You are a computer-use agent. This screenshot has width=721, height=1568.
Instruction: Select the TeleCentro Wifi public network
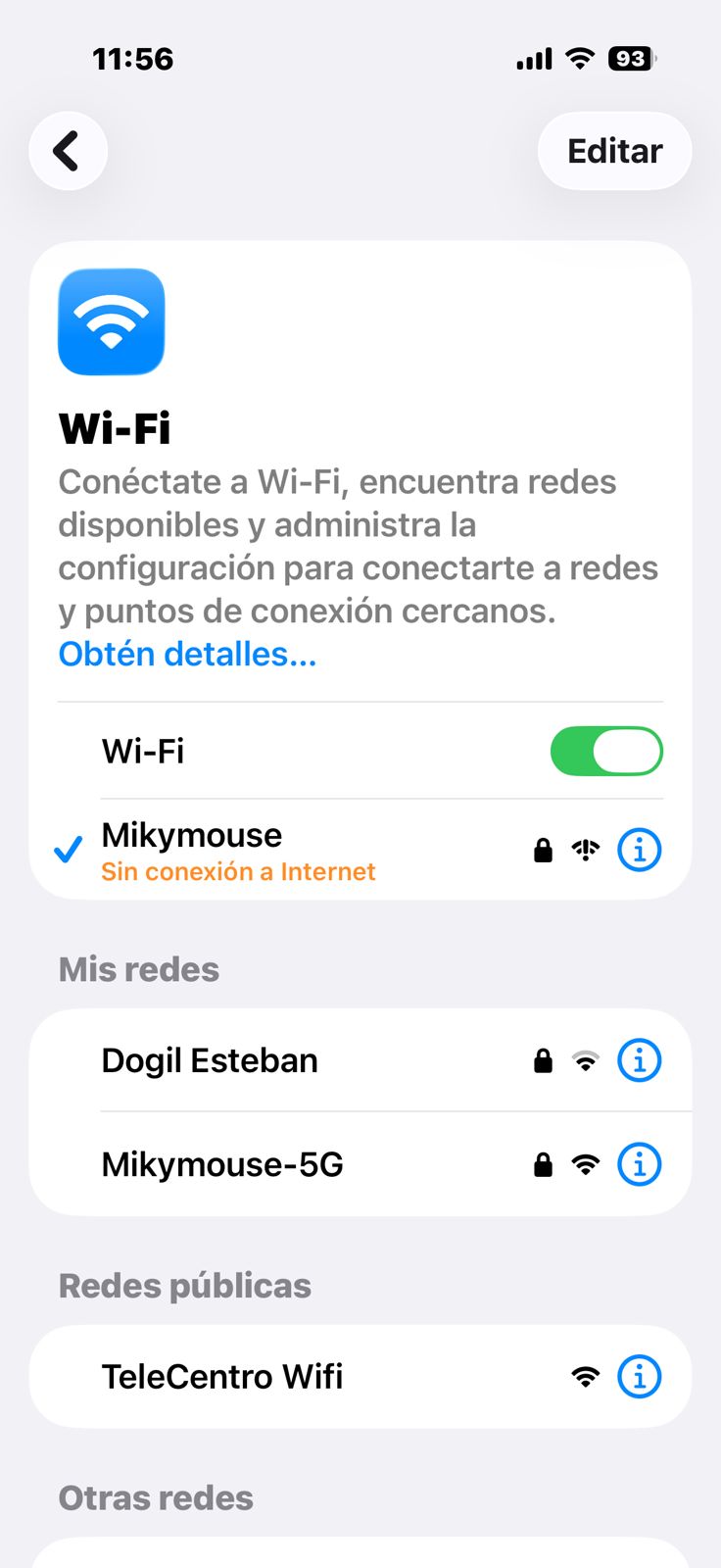click(x=222, y=1377)
